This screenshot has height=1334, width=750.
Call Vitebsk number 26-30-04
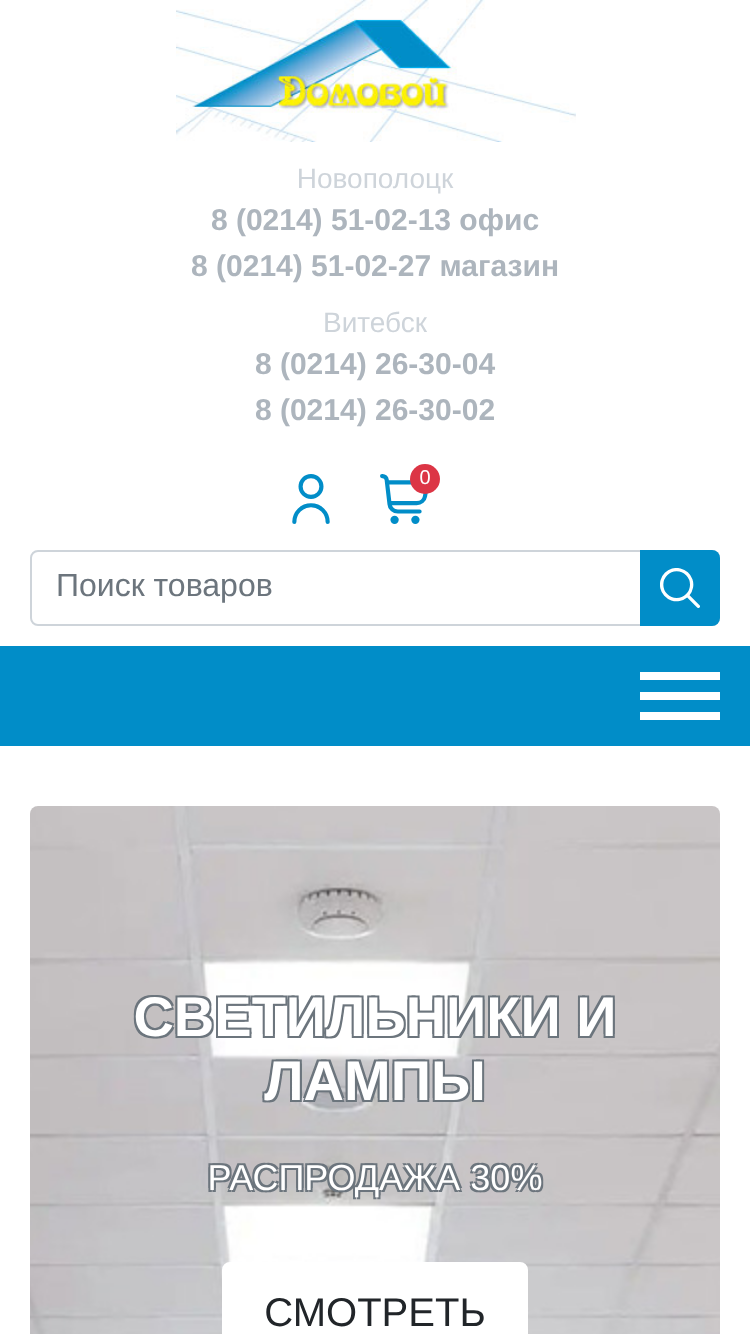tap(375, 364)
